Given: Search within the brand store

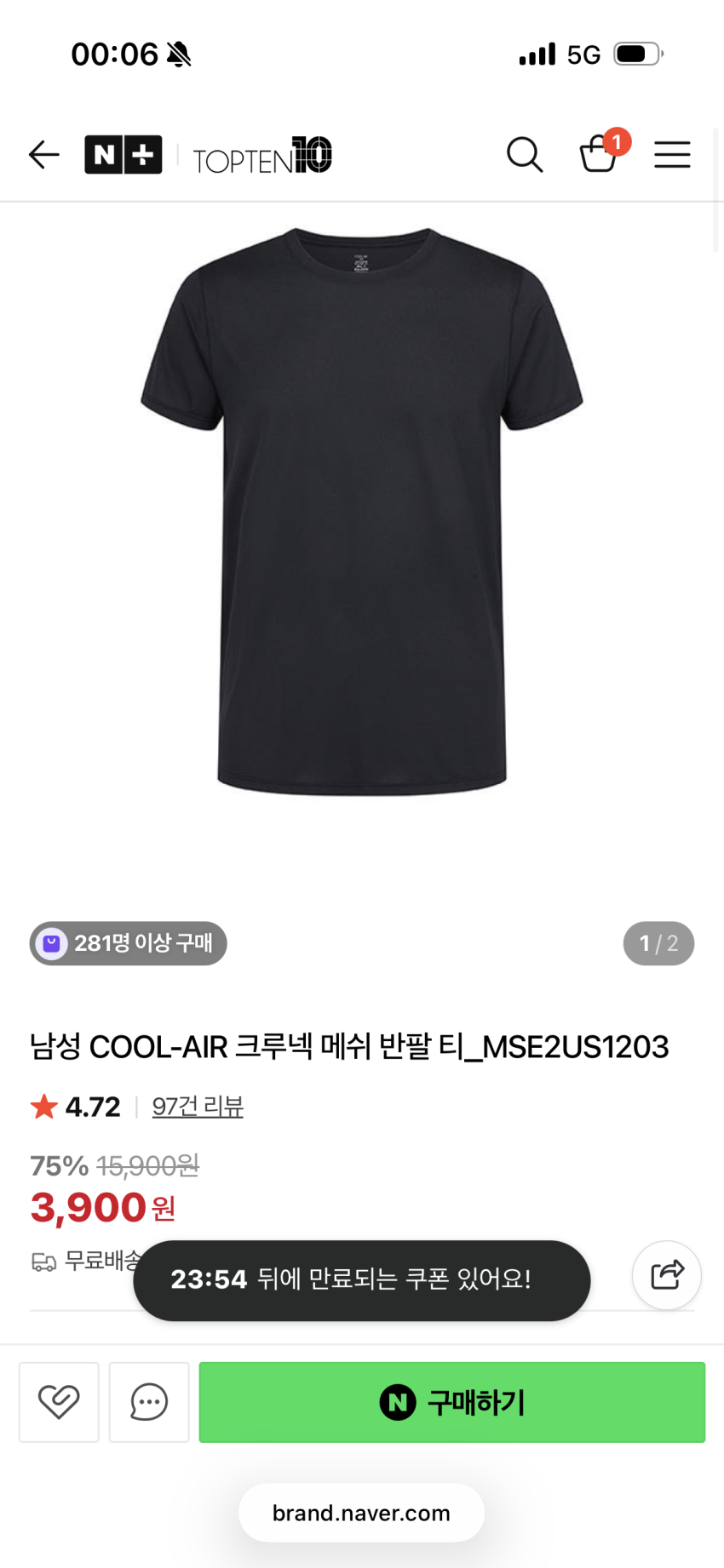Looking at the screenshot, I should click(x=525, y=155).
